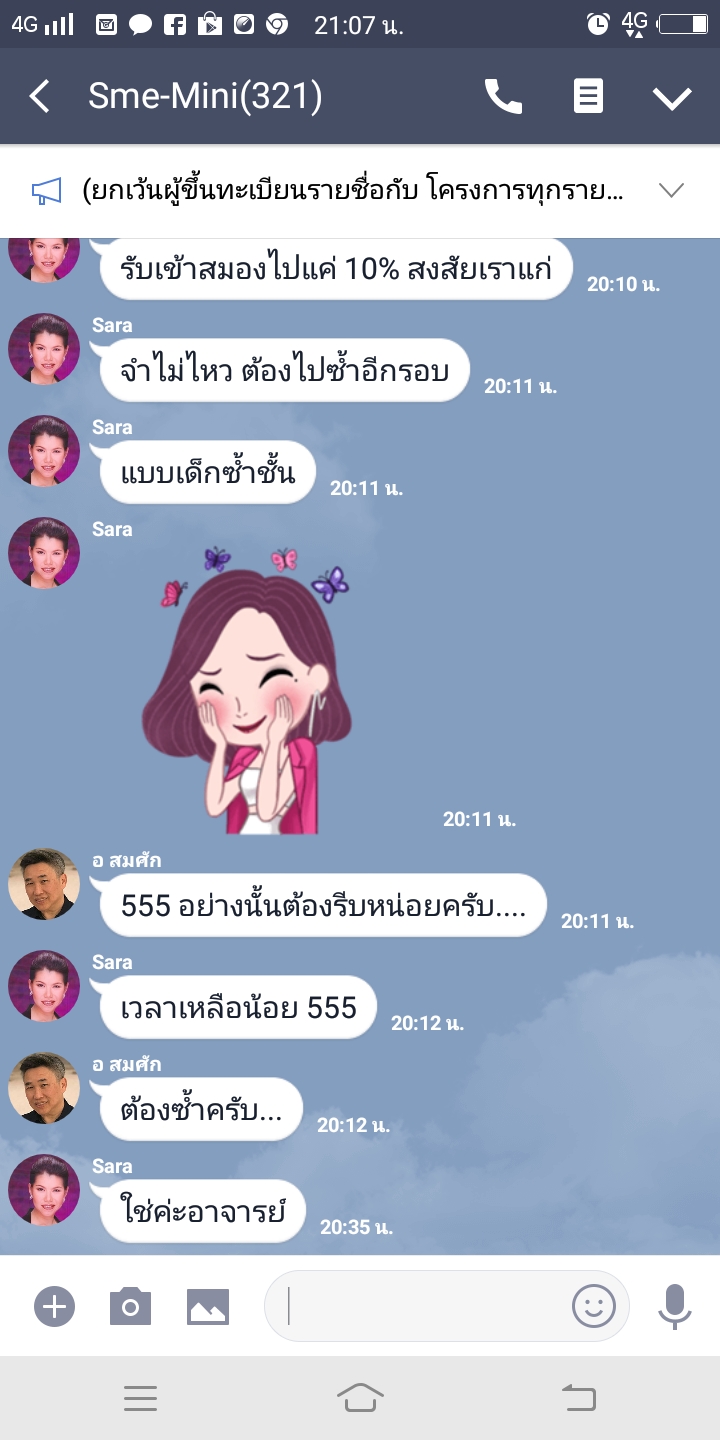
Task: Open อ สมศักดิ์'s avatar beside 555 message
Action: pos(44,884)
